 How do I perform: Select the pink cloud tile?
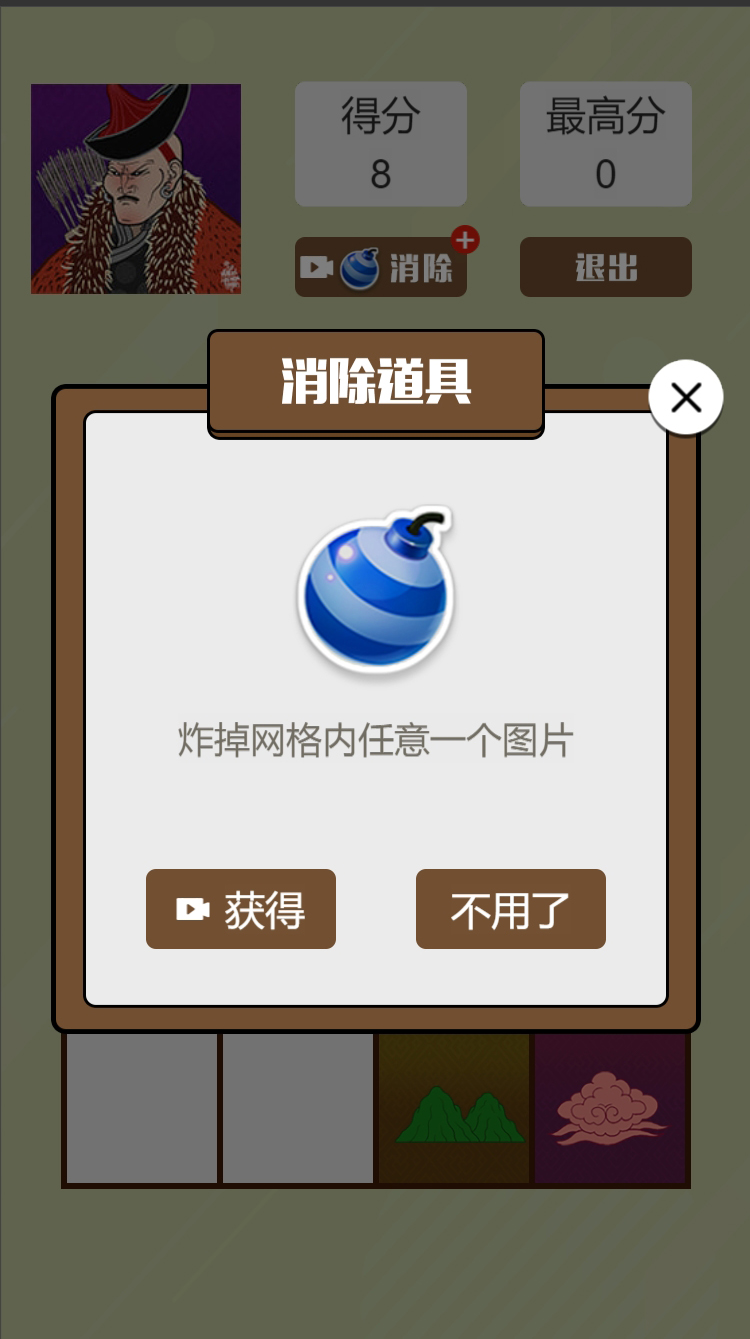click(x=610, y=1110)
